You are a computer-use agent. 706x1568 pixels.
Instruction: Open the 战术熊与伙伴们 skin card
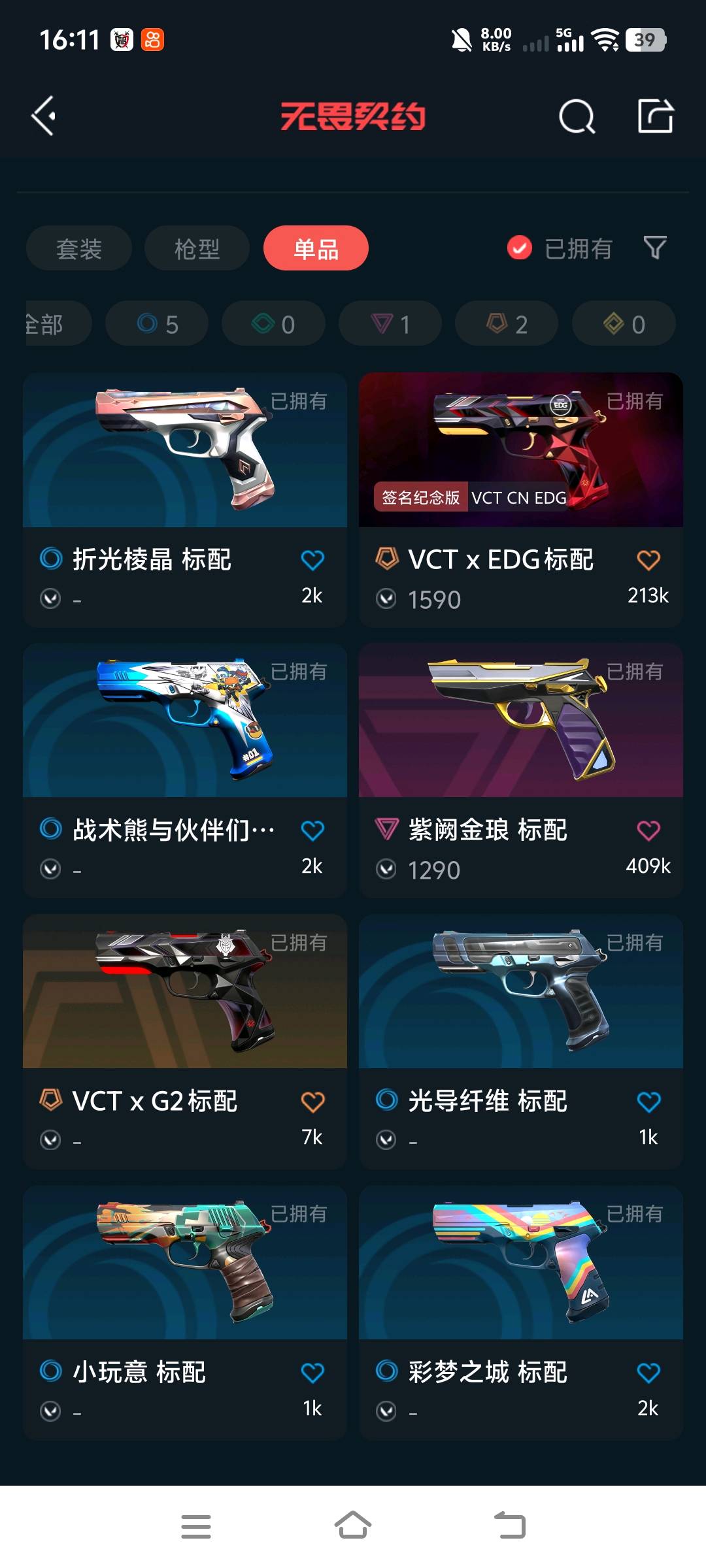185,721
